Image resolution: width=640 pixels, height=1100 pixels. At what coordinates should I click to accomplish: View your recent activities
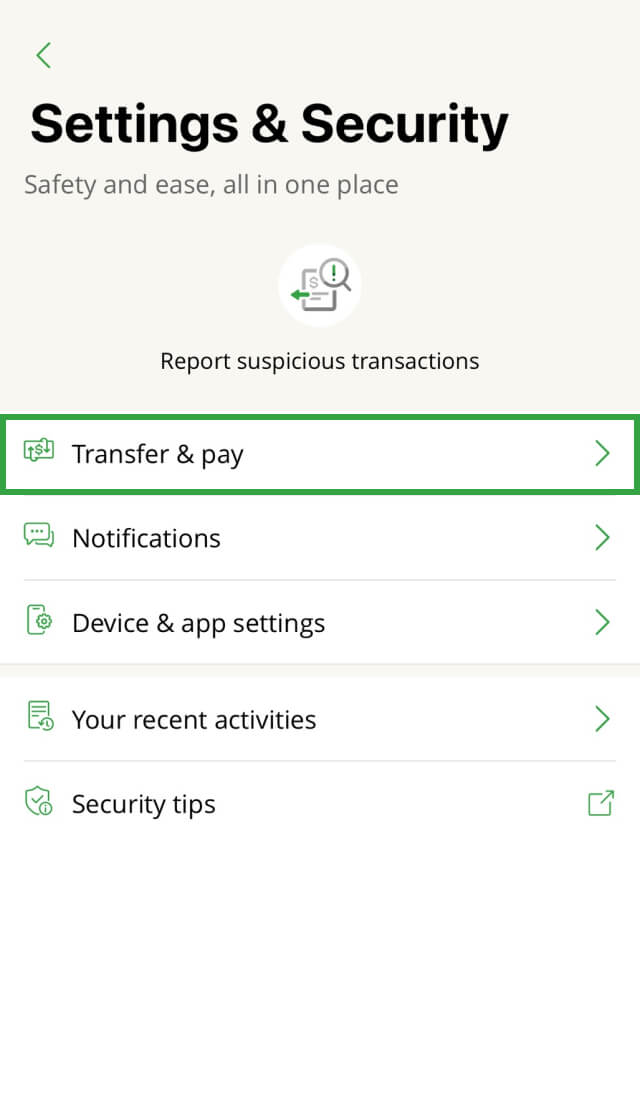pyautogui.click(x=320, y=719)
